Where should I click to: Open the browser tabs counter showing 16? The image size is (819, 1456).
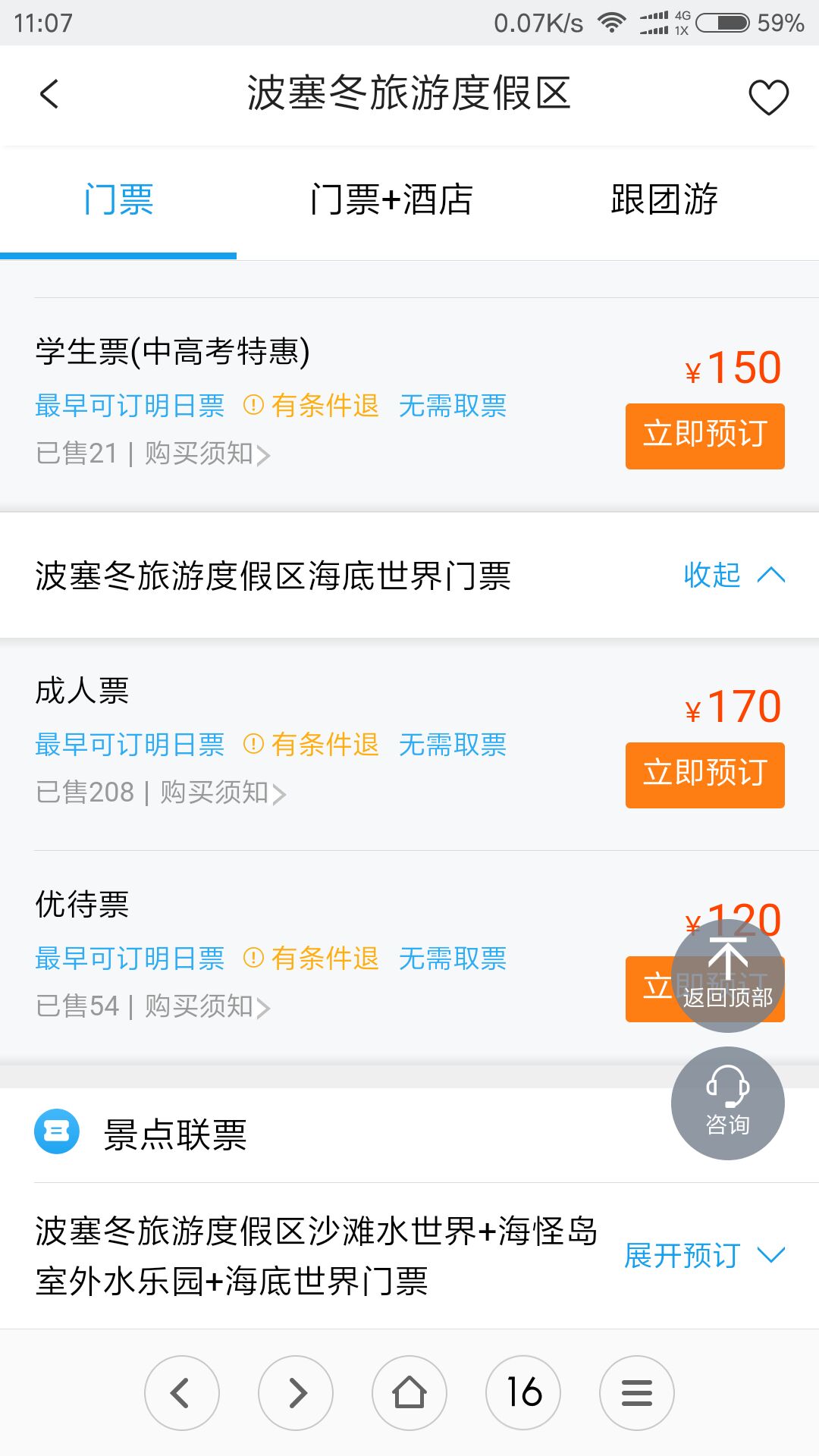[523, 1393]
